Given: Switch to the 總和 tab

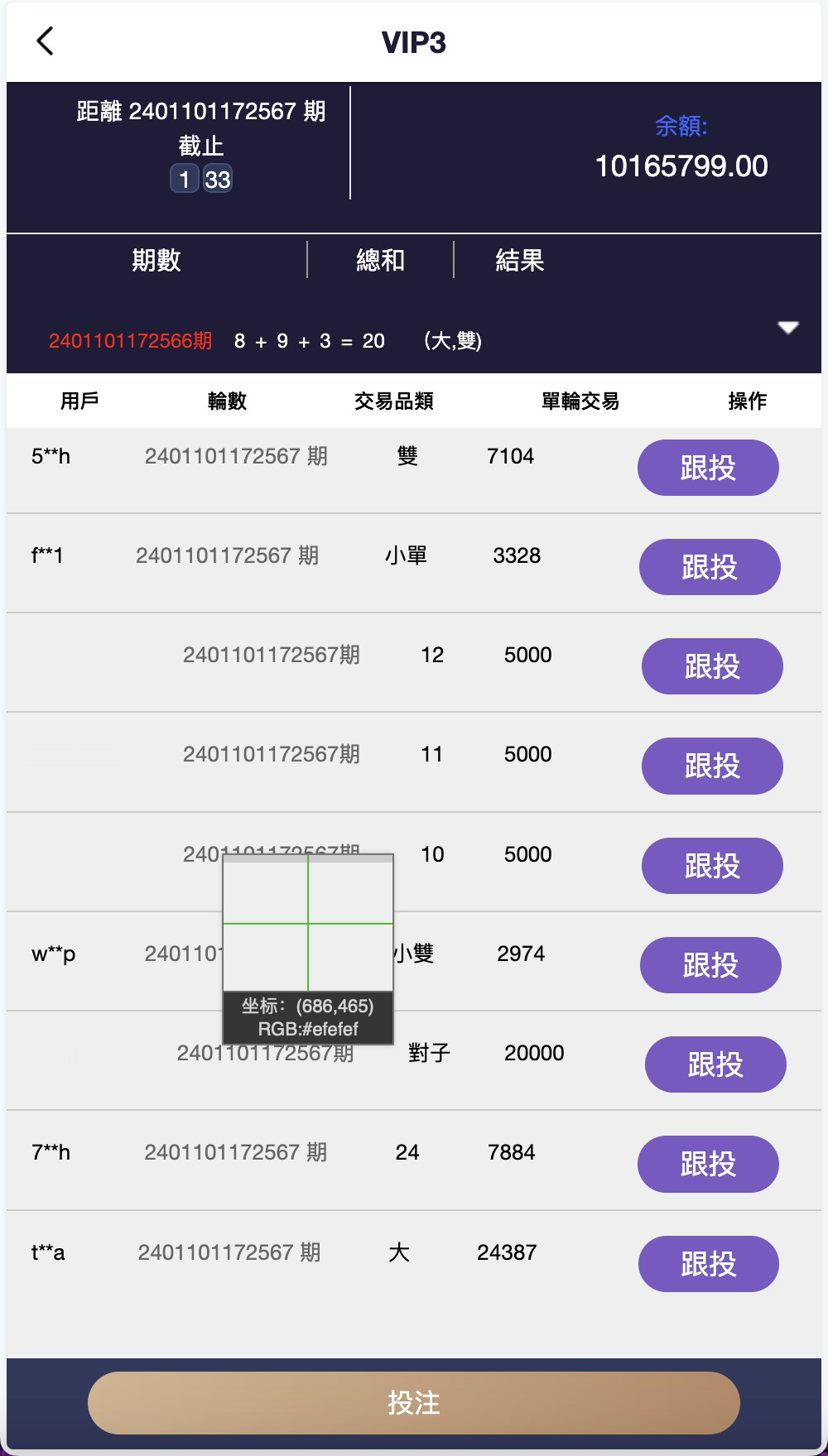Looking at the screenshot, I should click(380, 259).
